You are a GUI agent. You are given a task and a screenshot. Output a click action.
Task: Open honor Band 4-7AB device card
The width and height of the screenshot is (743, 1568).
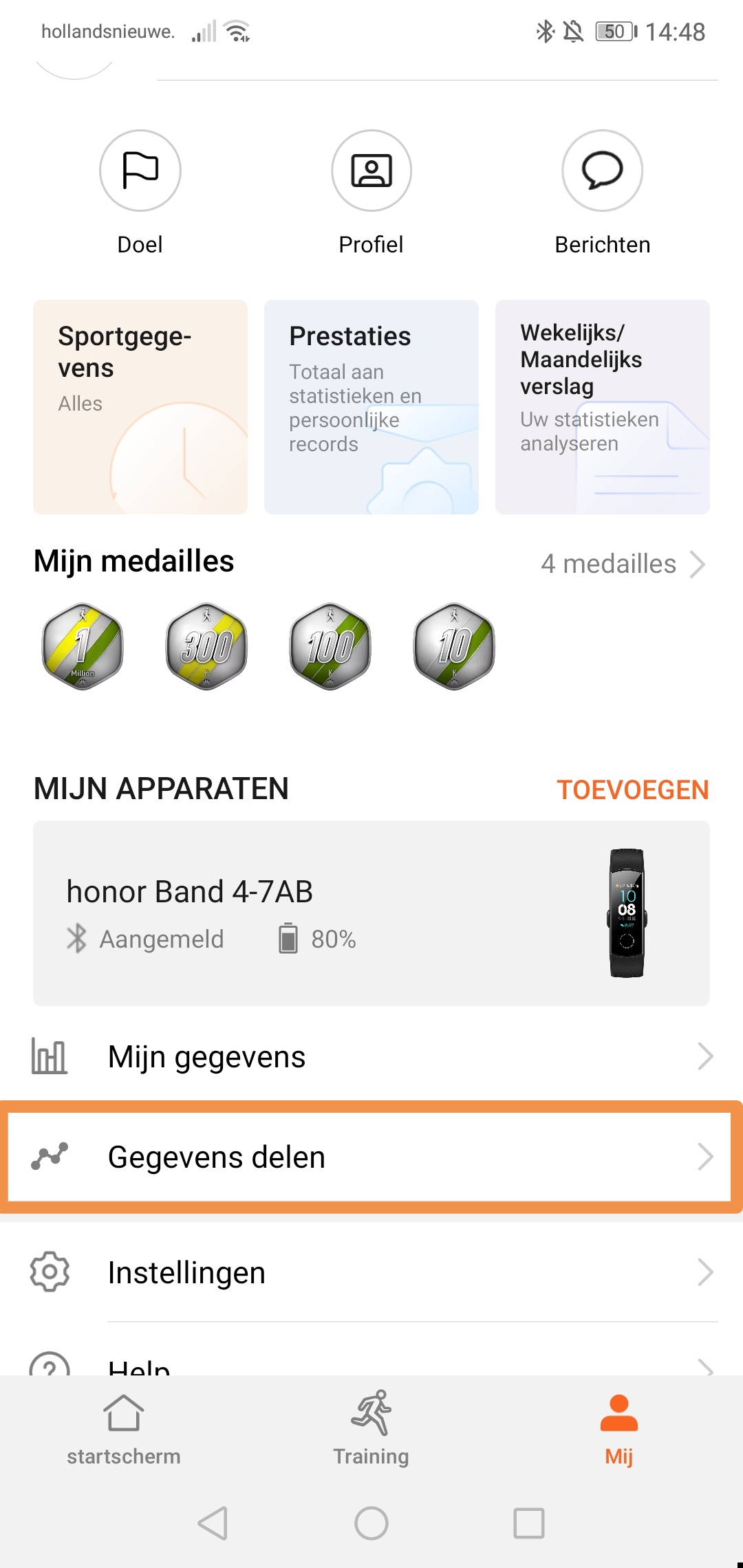pos(371,913)
